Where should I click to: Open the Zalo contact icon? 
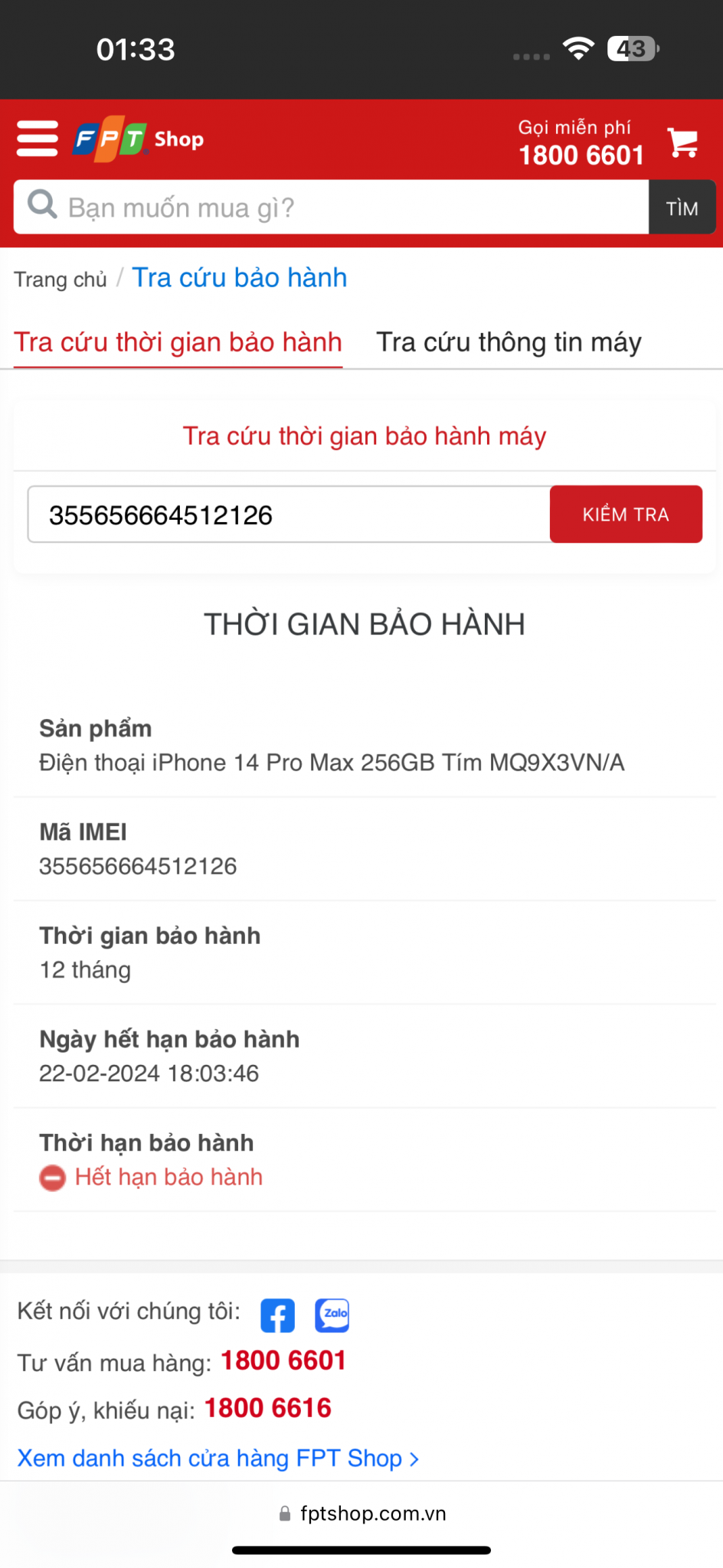[x=332, y=1315]
